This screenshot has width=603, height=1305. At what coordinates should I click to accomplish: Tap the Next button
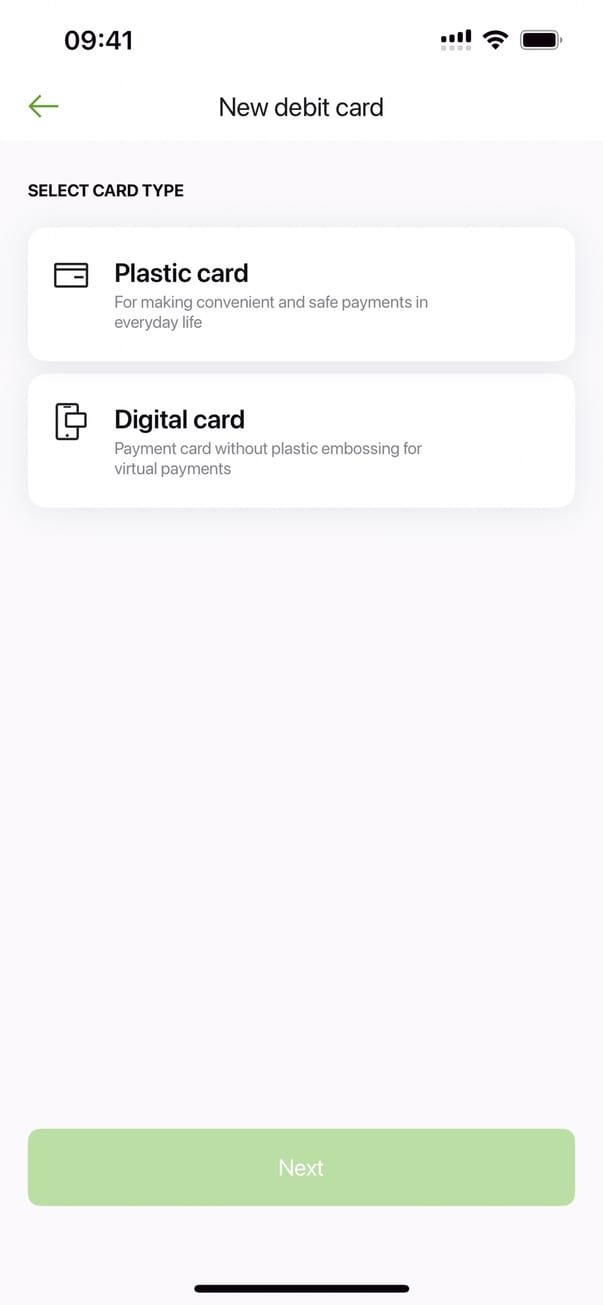coord(300,1167)
